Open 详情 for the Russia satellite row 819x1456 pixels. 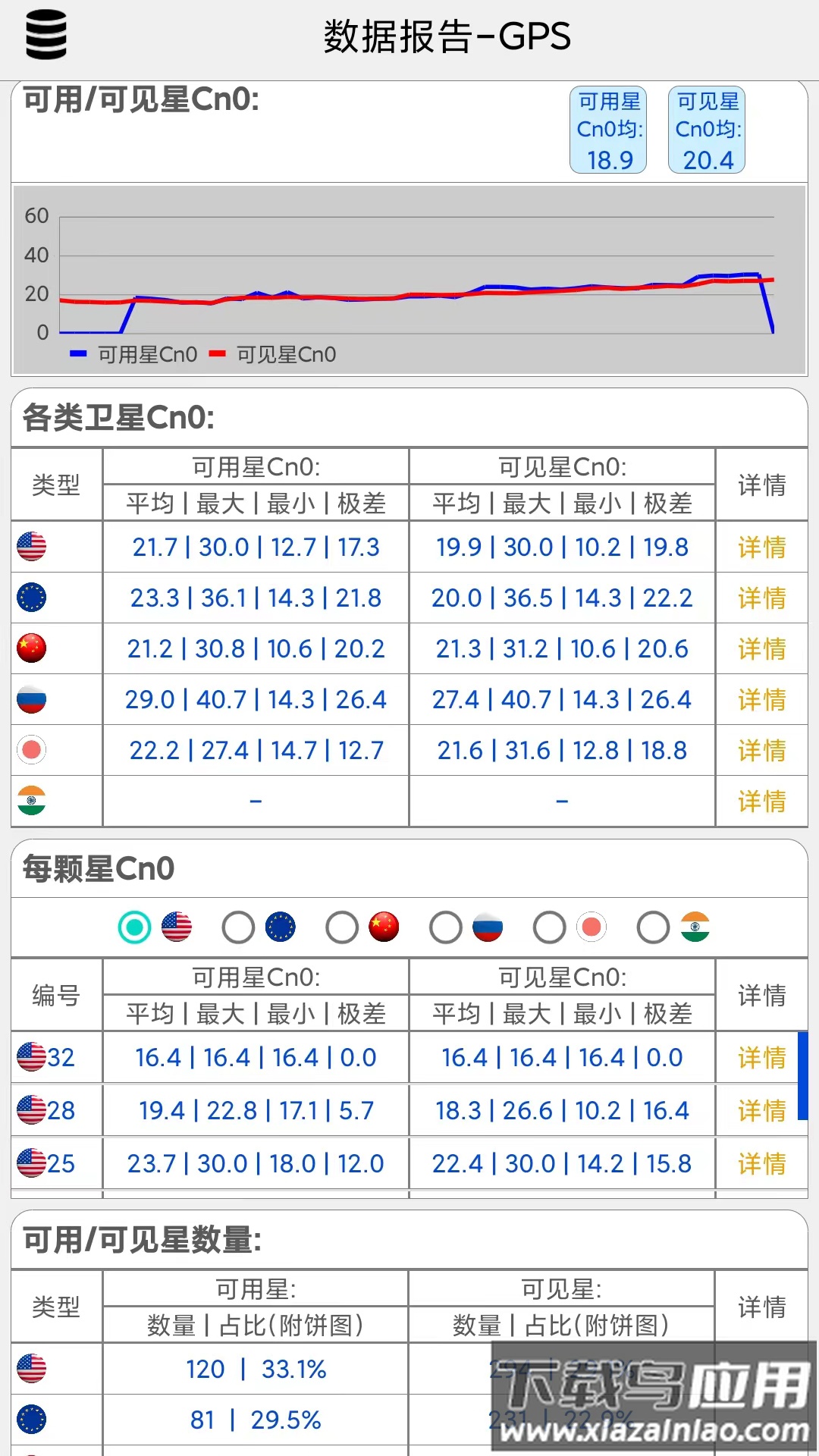click(761, 699)
